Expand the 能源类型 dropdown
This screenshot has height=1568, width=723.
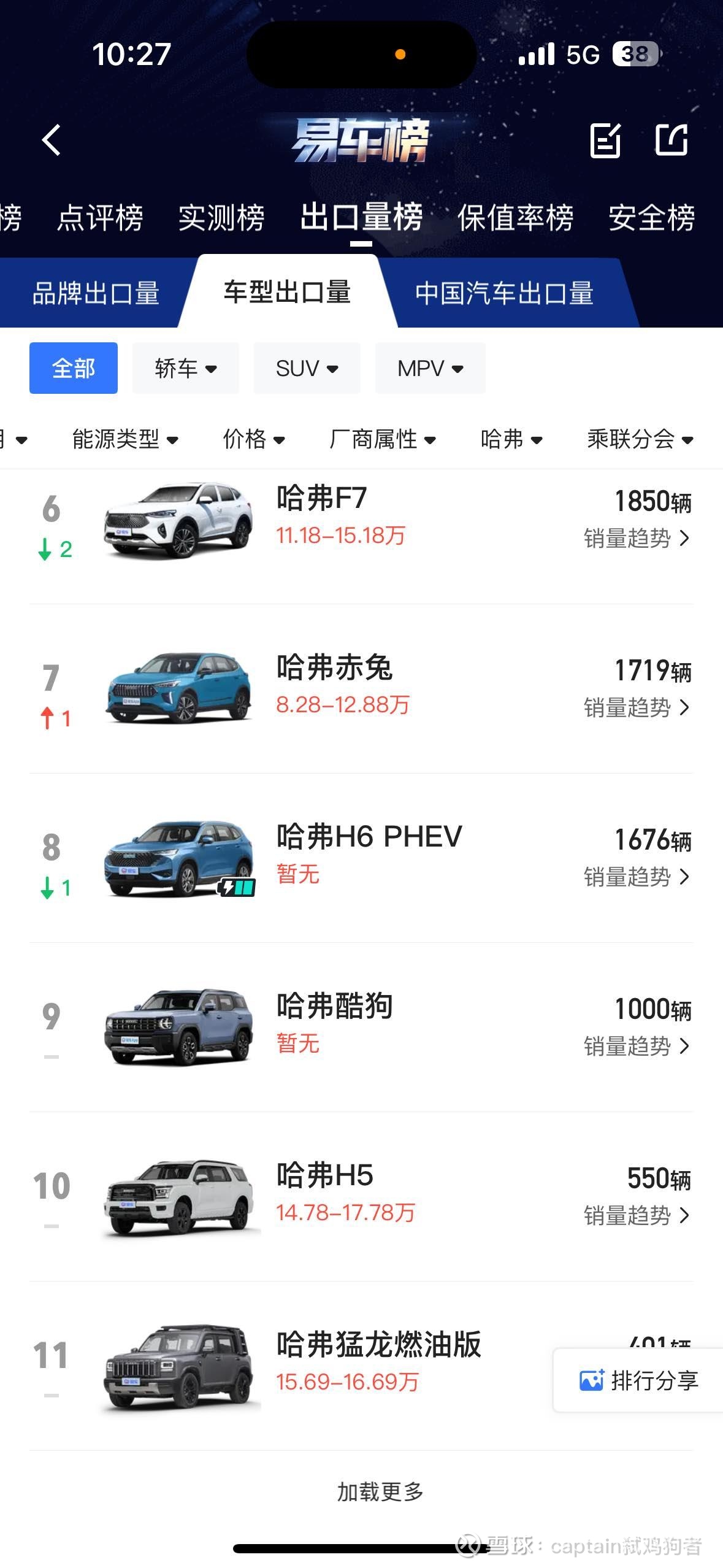coord(127,439)
